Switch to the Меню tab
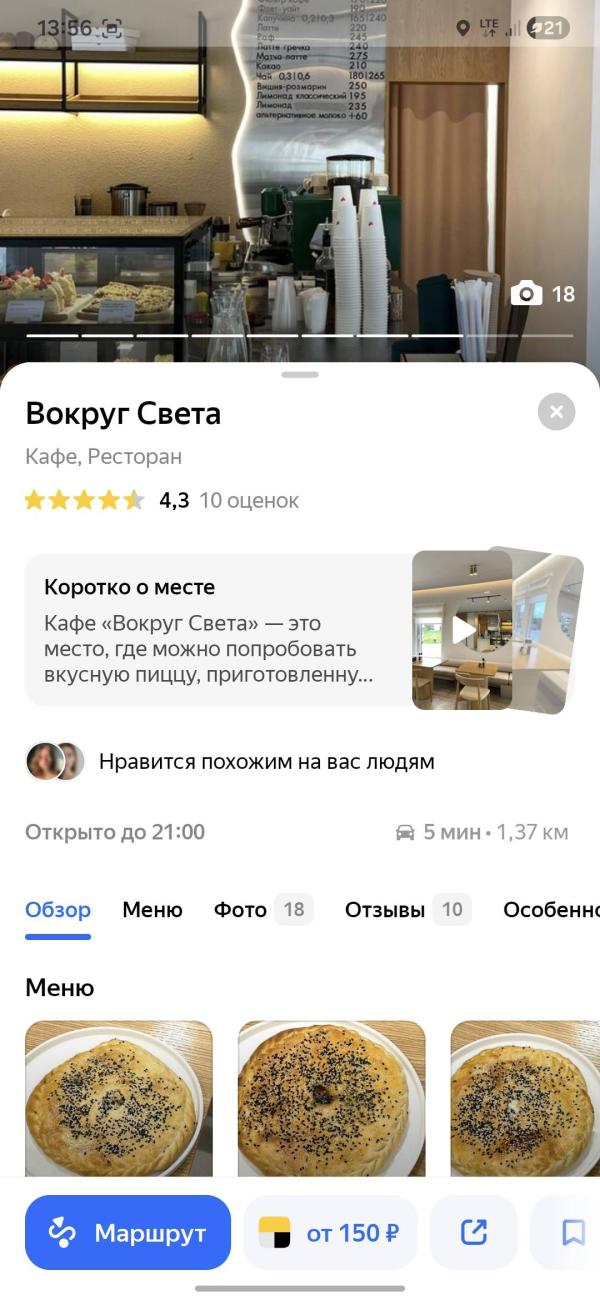This screenshot has width=600, height=1299. (x=152, y=910)
